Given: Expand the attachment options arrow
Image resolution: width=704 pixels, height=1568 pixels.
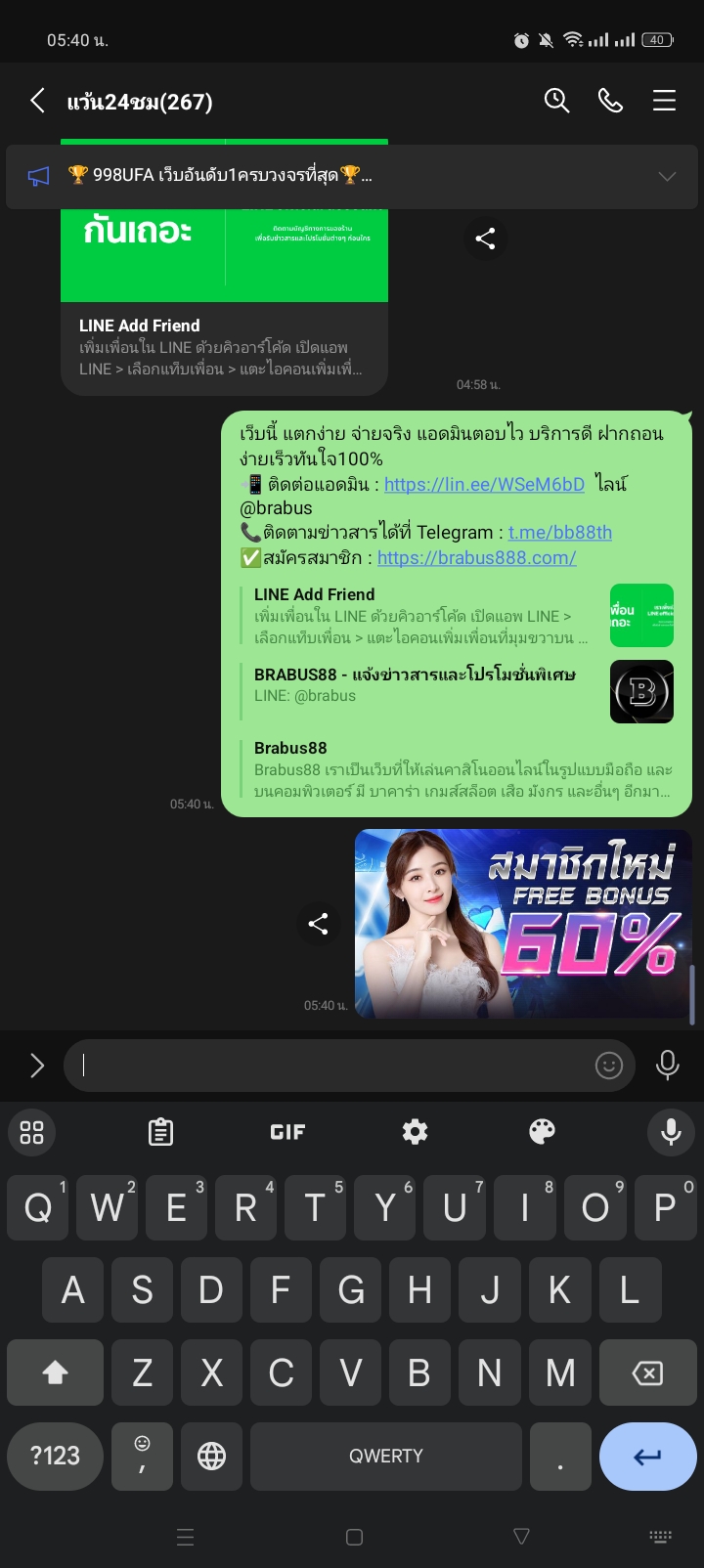Looking at the screenshot, I should point(37,1066).
